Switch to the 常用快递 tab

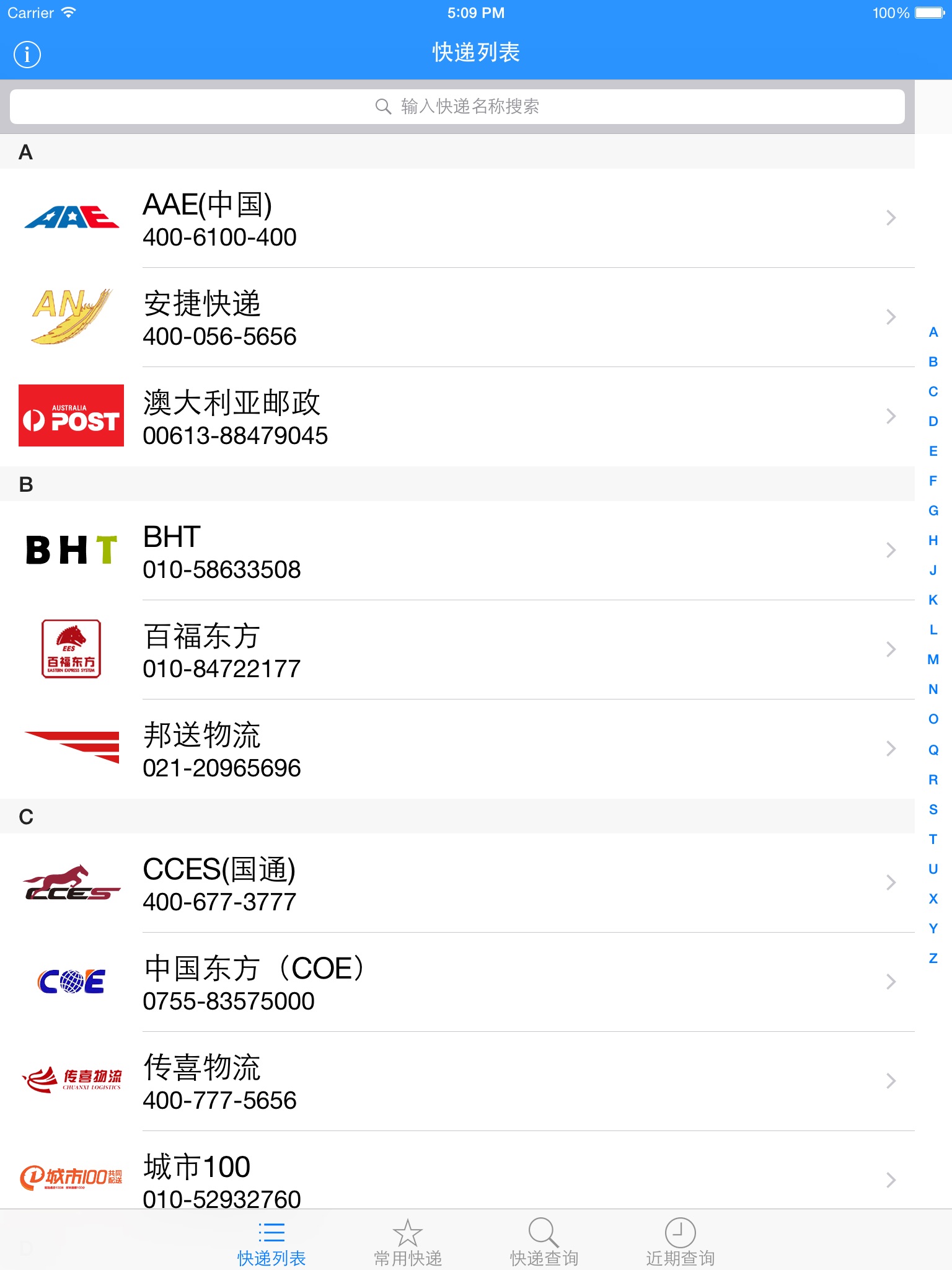408,1241
